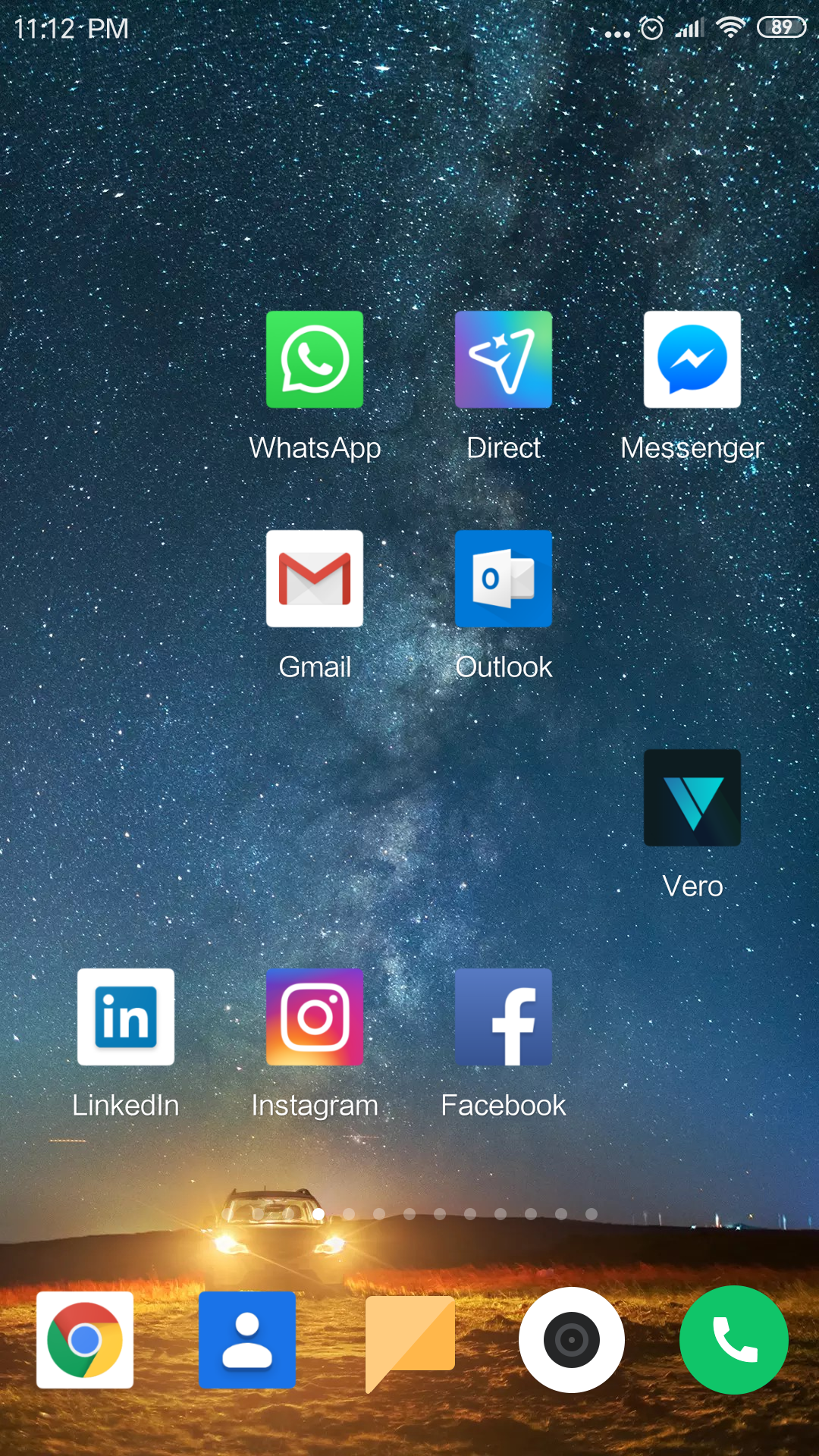
Task: Launch the camera from the dock
Action: click(572, 1340)
